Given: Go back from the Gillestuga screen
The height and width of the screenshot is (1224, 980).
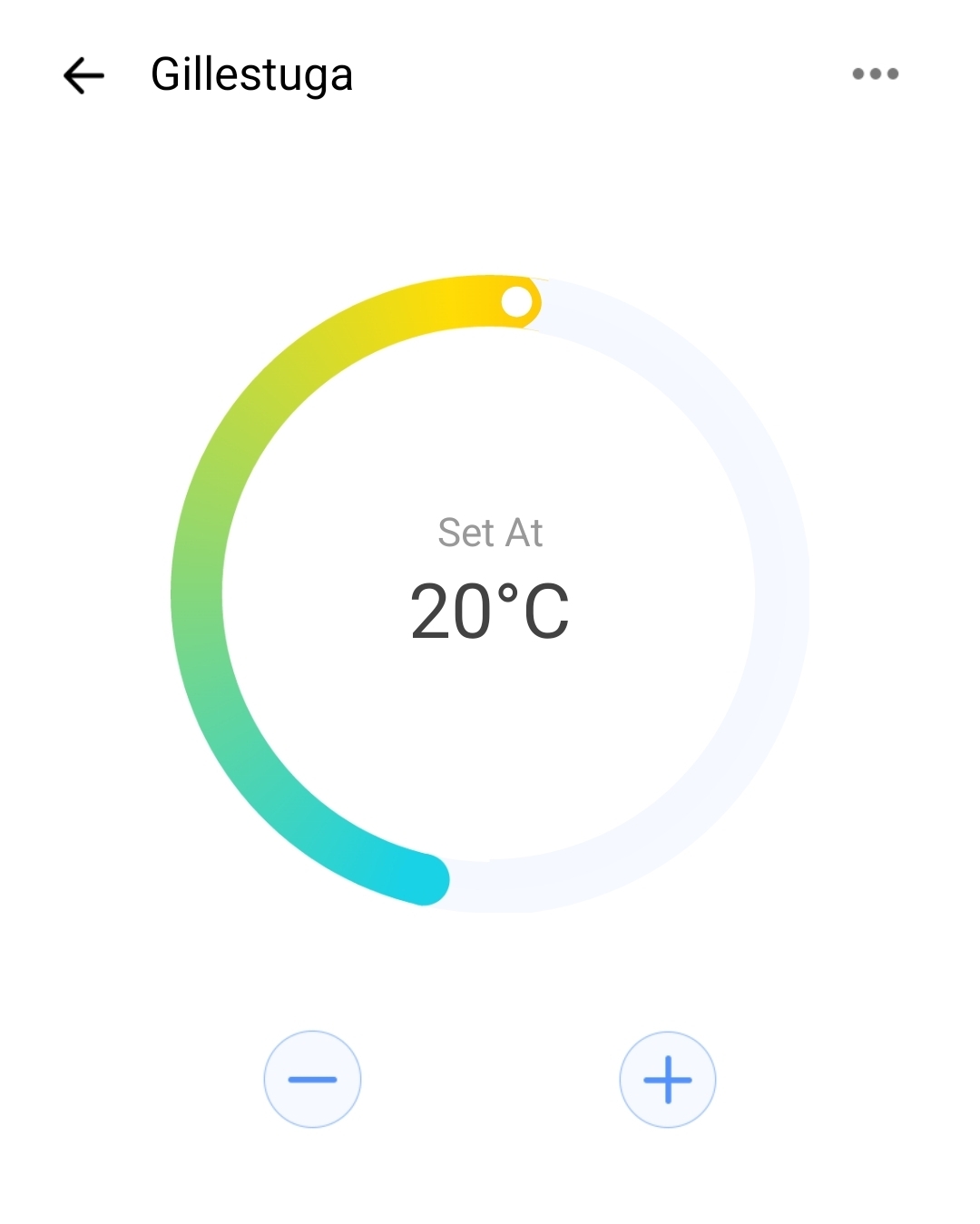Looking at the screenshot, I should click(x=83, y=75).
